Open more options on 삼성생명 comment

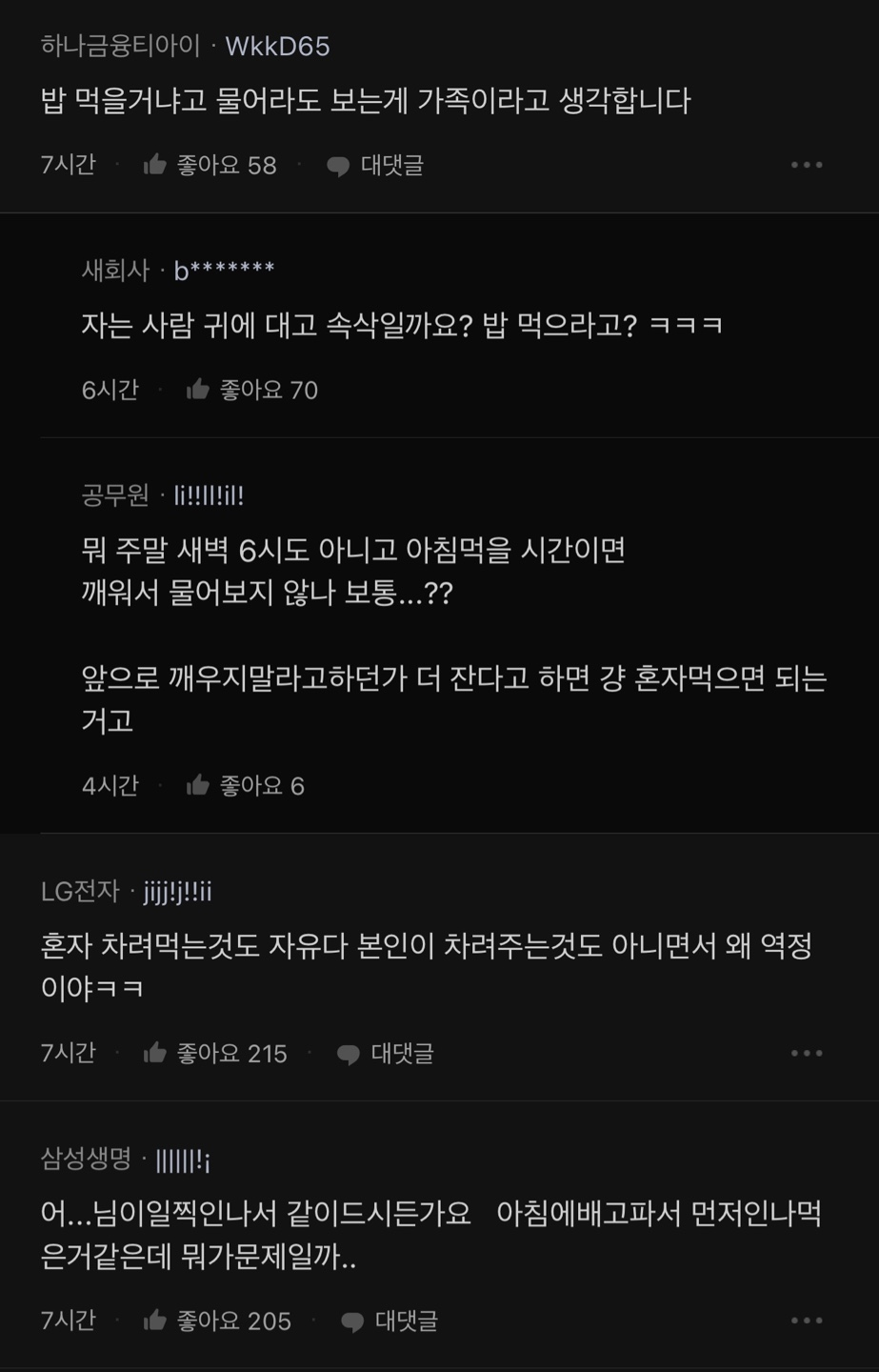pyautogui.click(x=806, y=1322)
